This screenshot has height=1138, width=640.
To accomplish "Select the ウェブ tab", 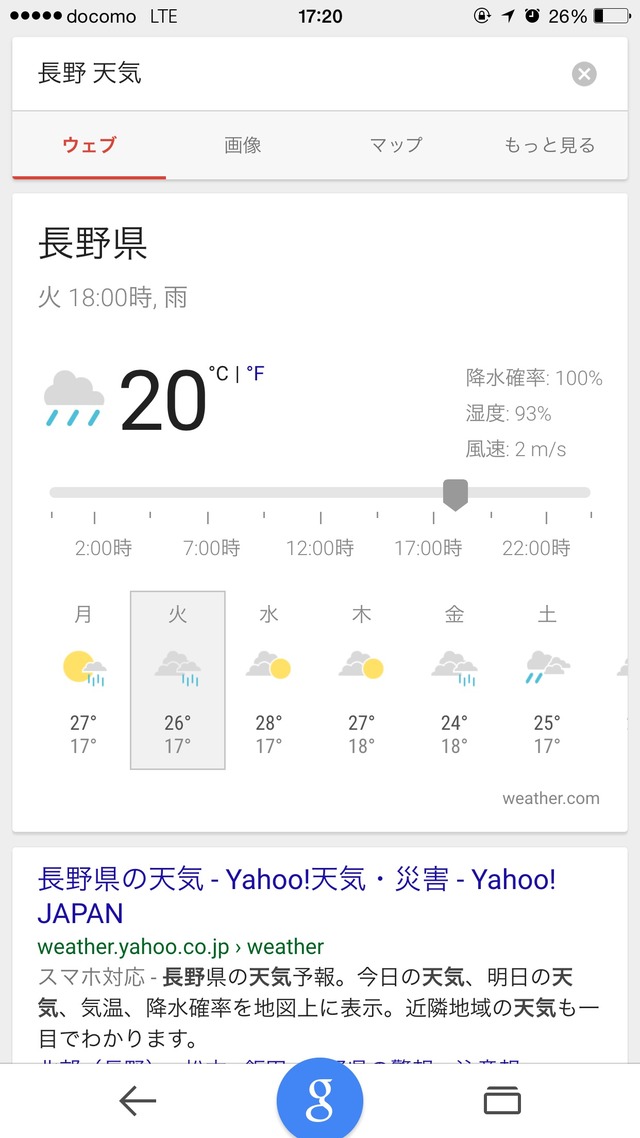I will tap(89, 145).
